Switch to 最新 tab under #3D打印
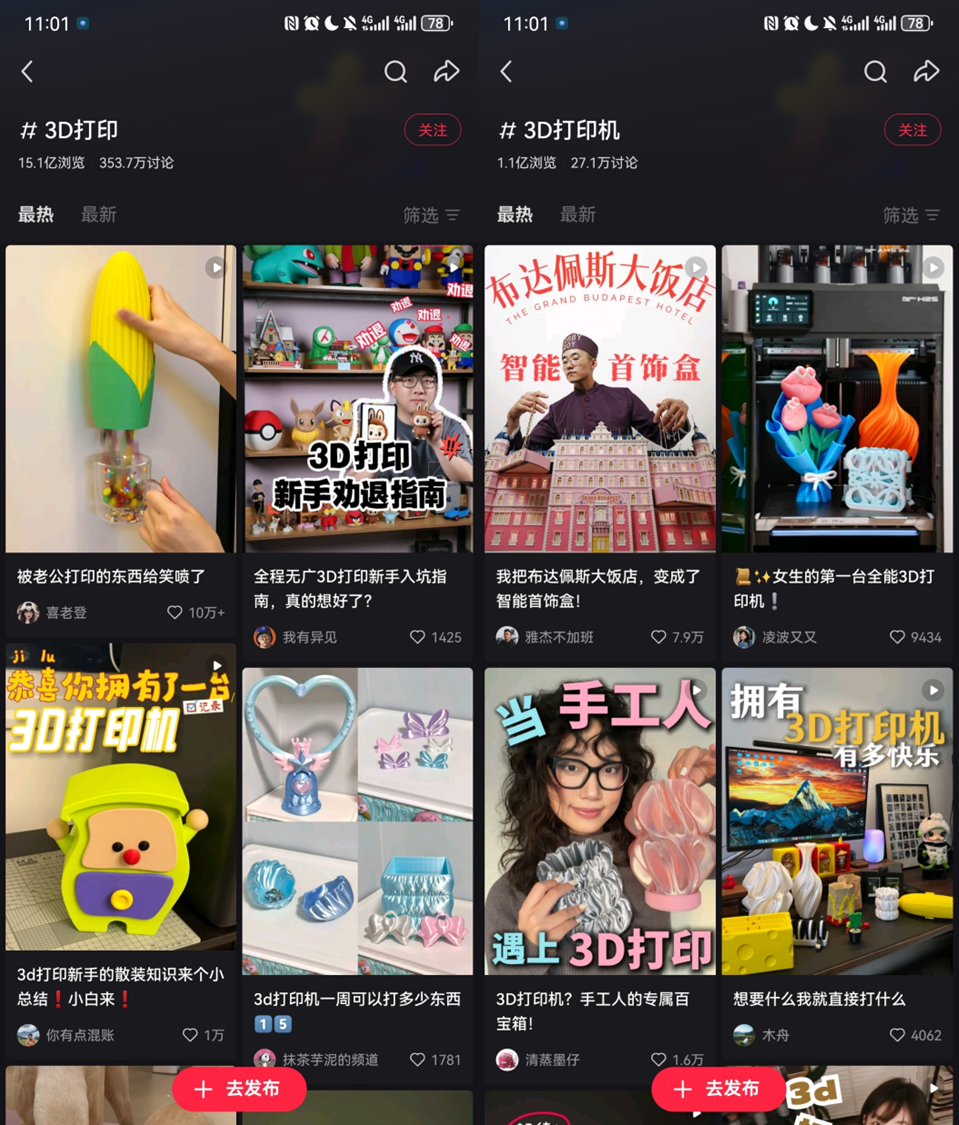The height and width of the screenshot is (1125, 959). tap(99, 214)
